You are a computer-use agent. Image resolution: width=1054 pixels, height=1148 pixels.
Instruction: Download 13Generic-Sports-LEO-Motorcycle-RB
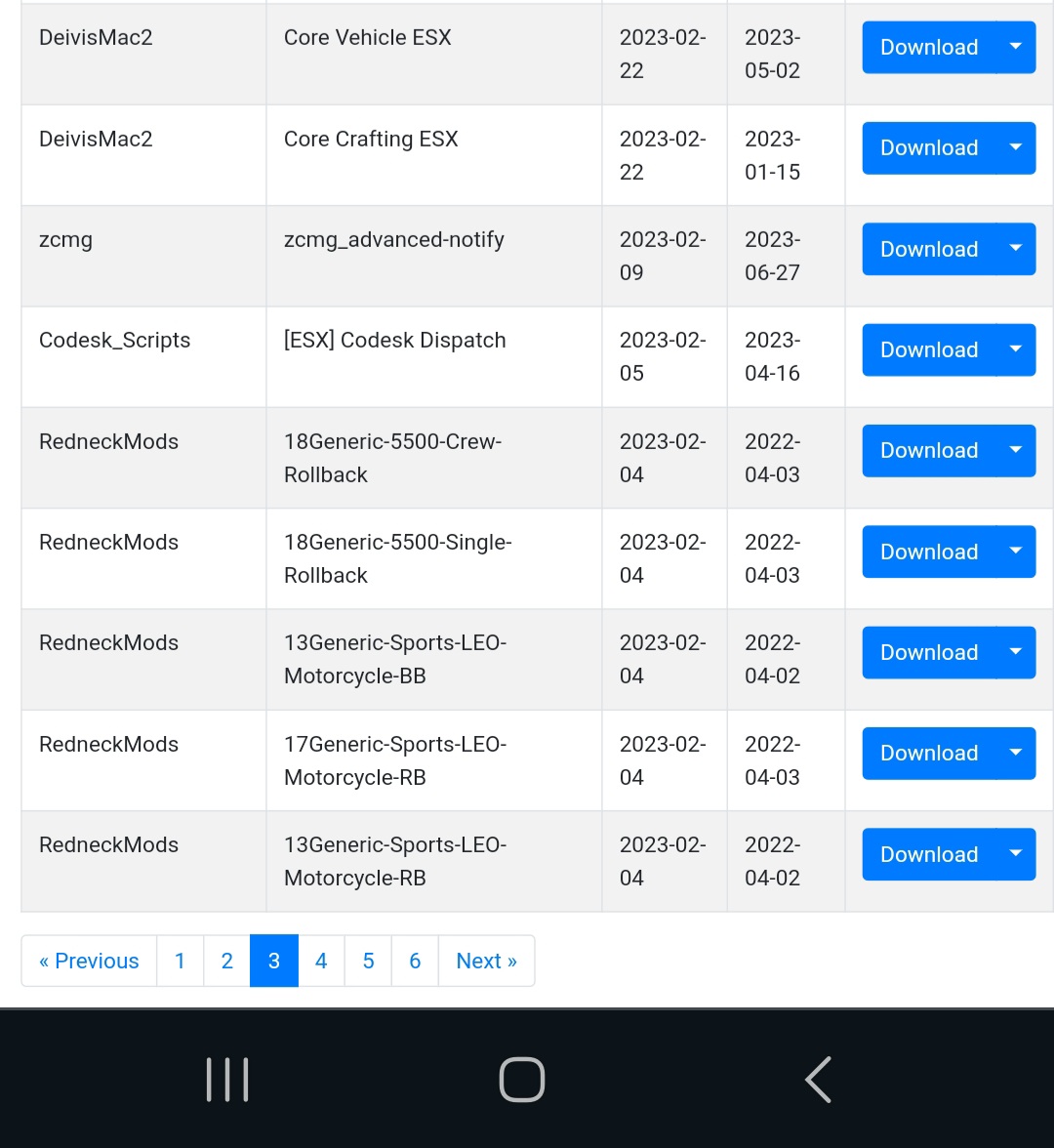928,854
